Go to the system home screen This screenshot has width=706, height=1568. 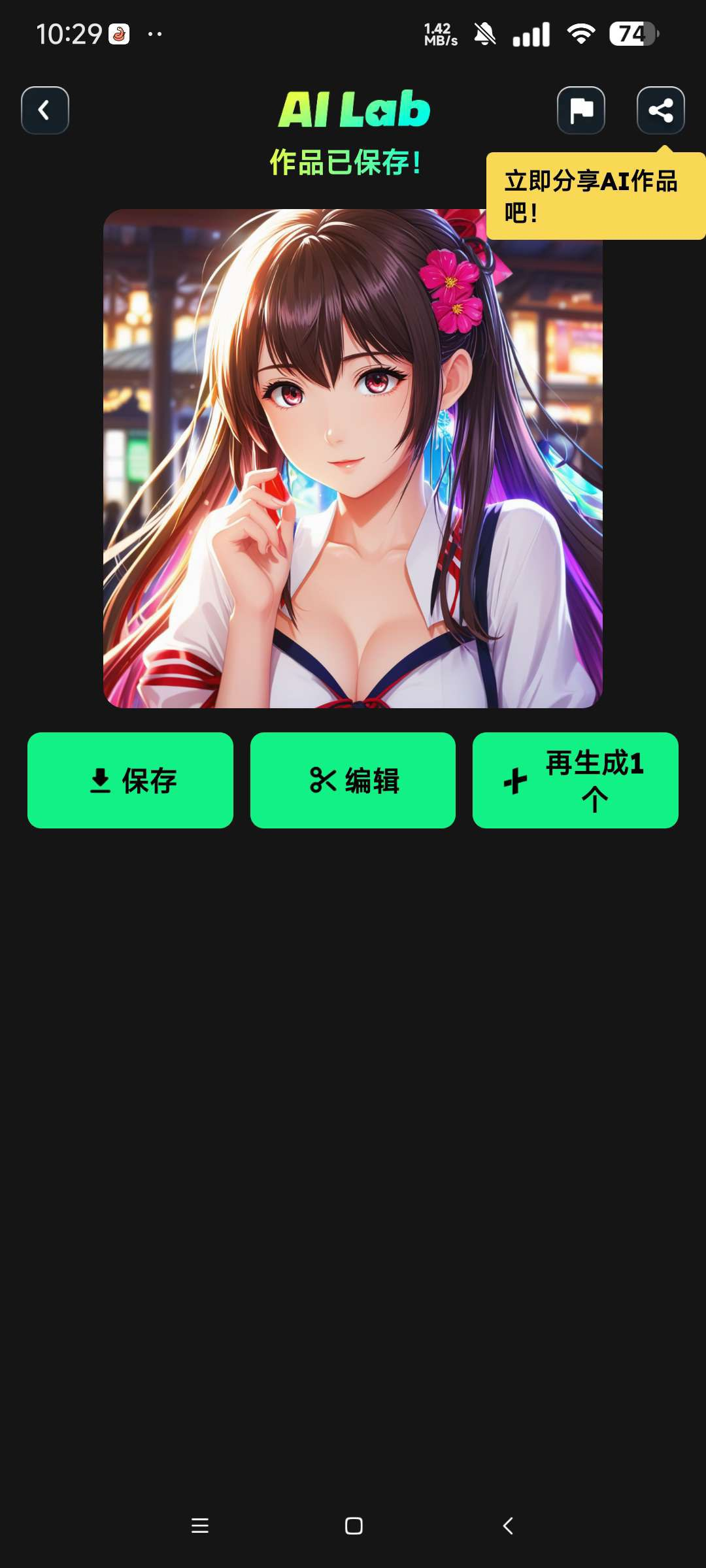[x=354, y=1526]
